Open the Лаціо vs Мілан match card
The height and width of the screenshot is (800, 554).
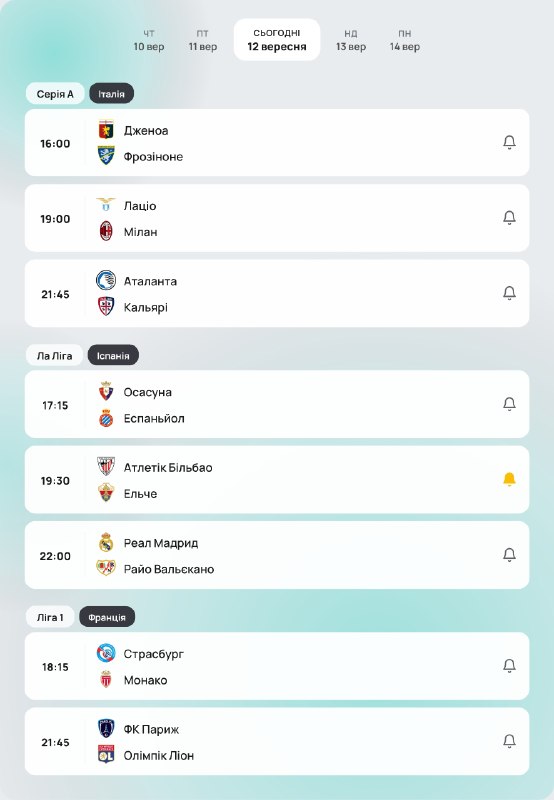pos(277,218)
